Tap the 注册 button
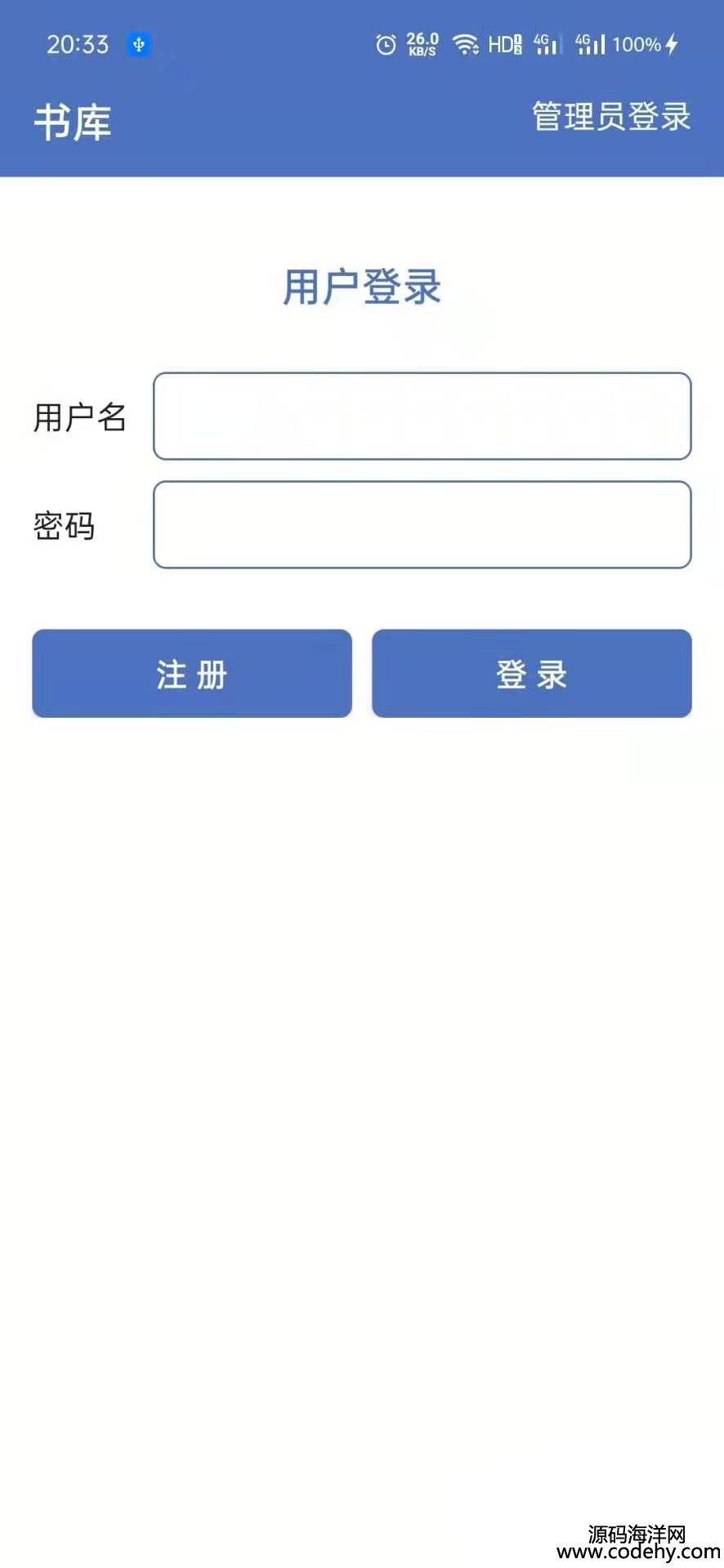This screenshot has height=1568, width=724. (x=192, y=674)
